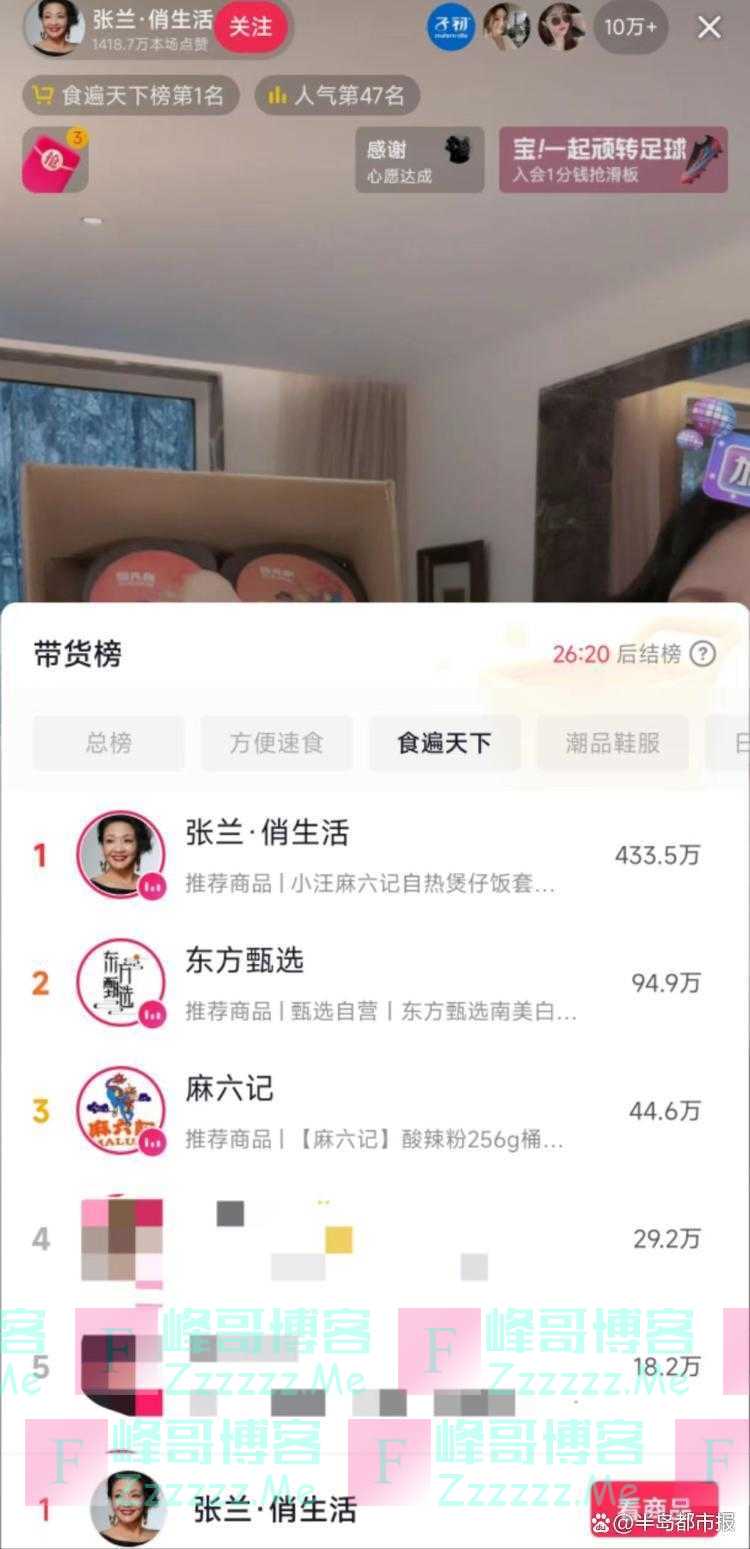Switch to the 潮品鞋服 tab
The image size is (750, 1549).
pyautogui.click(x=613, y=743)
